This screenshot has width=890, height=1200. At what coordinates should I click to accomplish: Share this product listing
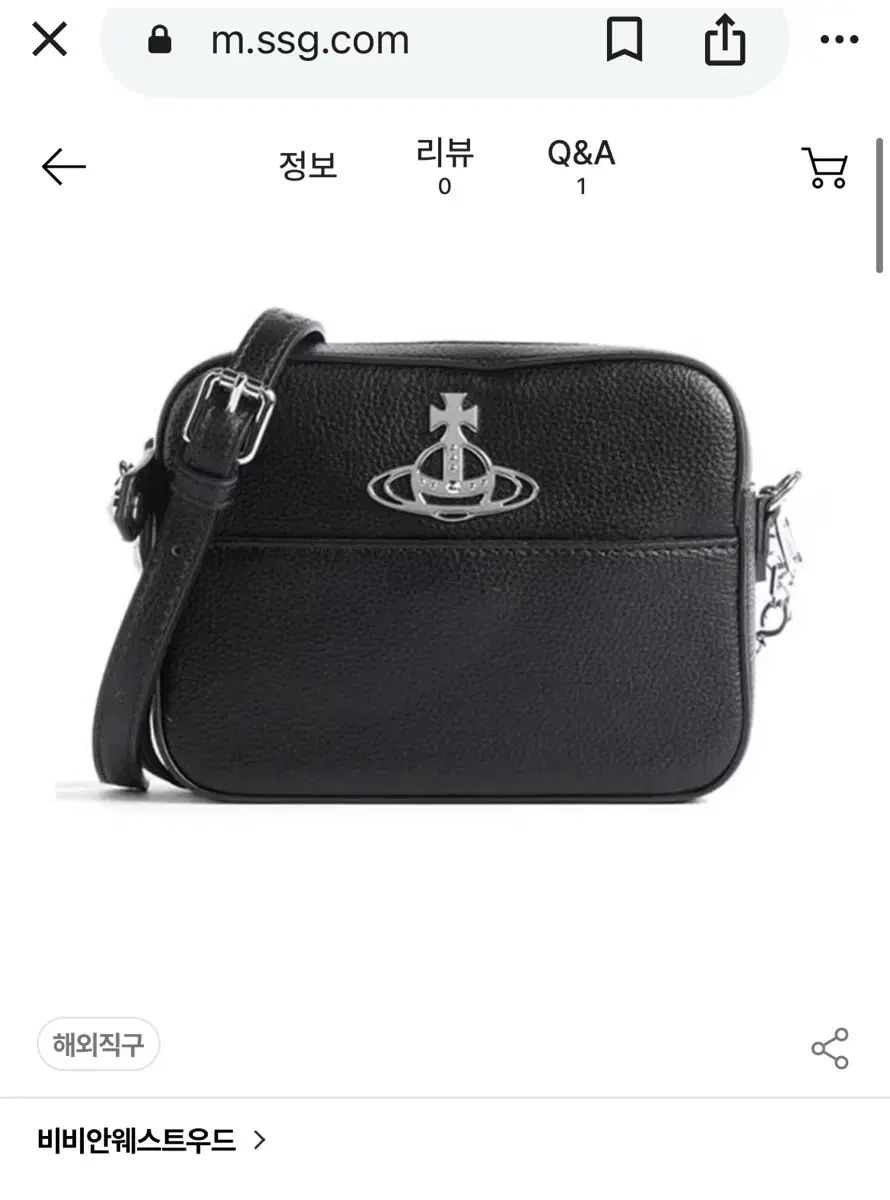pyautogui.click(x=829, y=1048)
